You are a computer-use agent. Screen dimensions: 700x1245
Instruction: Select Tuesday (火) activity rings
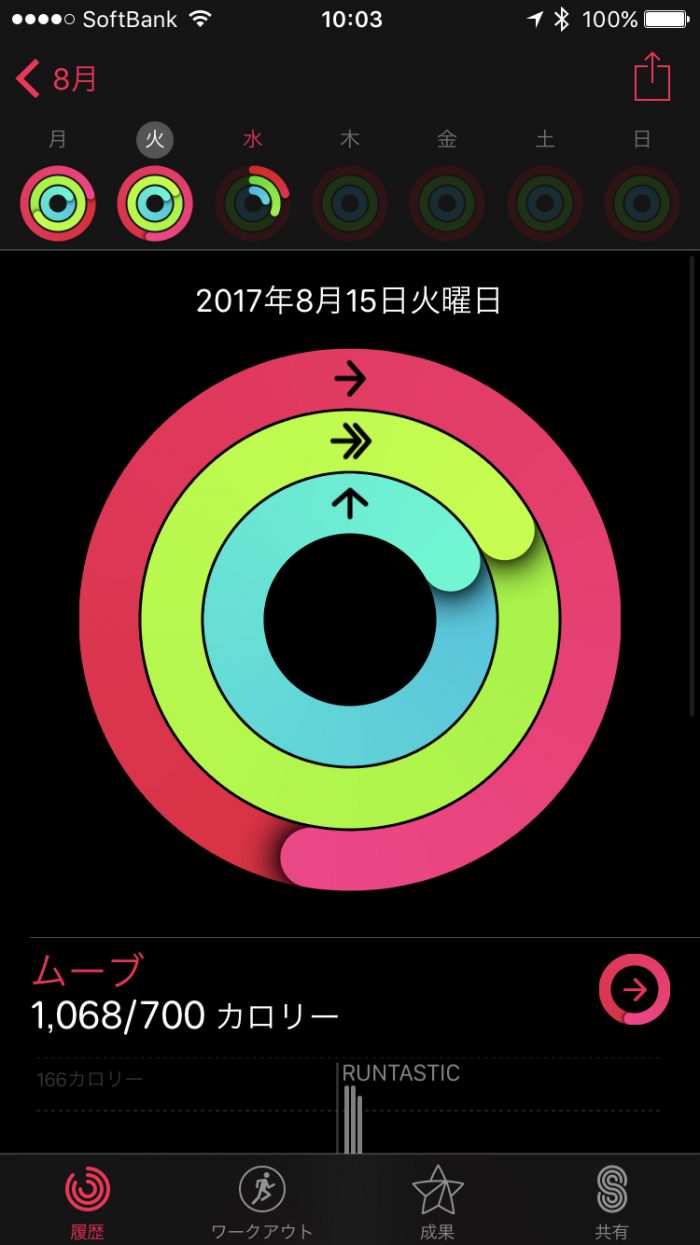point(155,203)
